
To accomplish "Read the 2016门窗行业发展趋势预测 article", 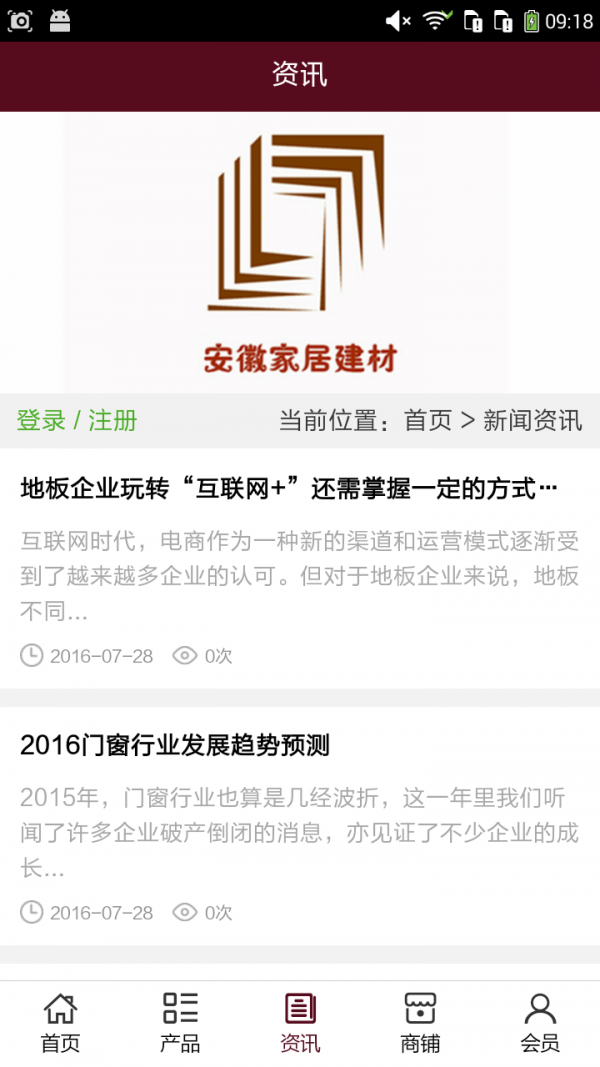I will tap(175, 745).
